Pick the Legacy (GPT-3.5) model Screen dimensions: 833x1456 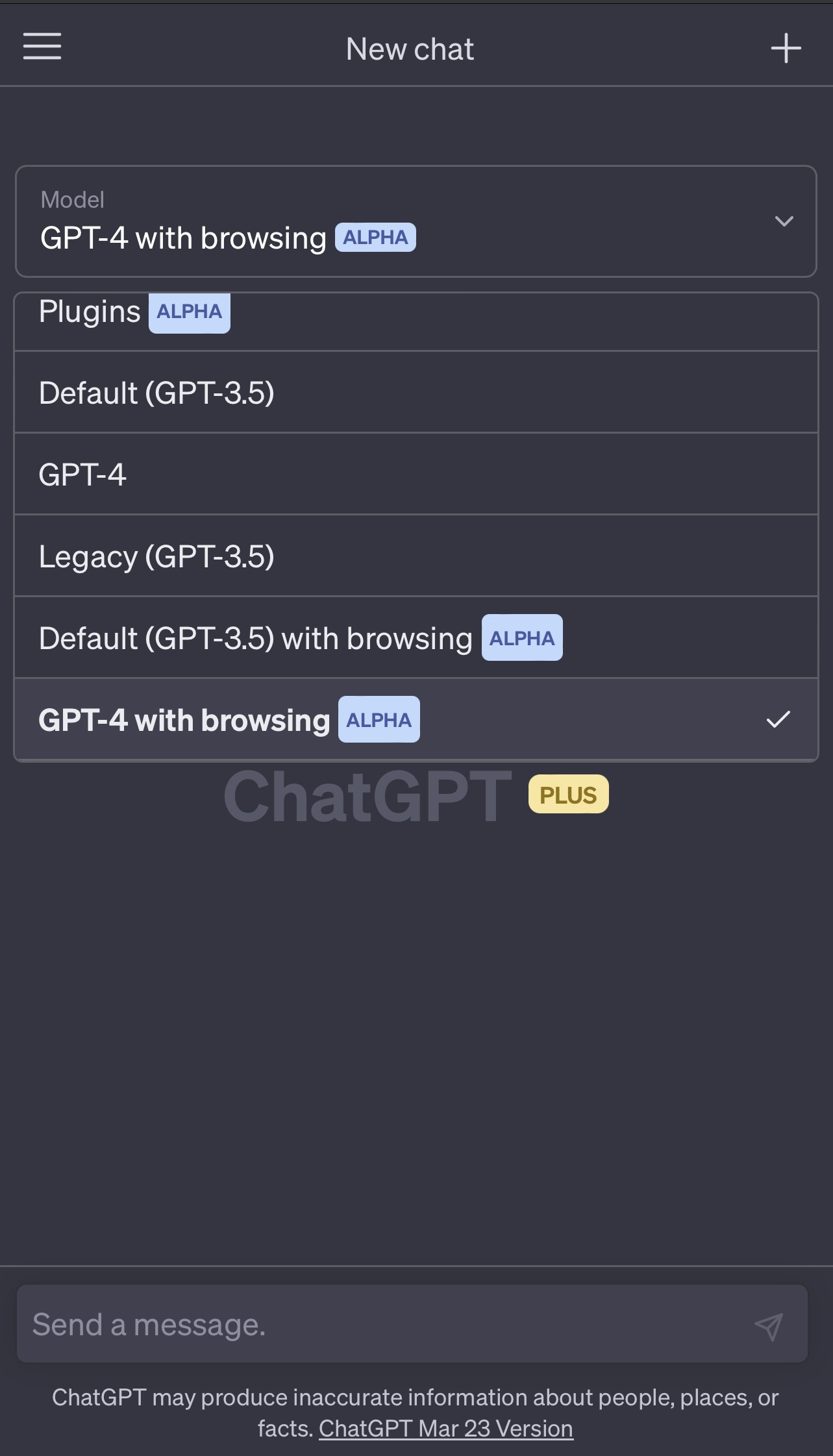[x=416, y=556]
